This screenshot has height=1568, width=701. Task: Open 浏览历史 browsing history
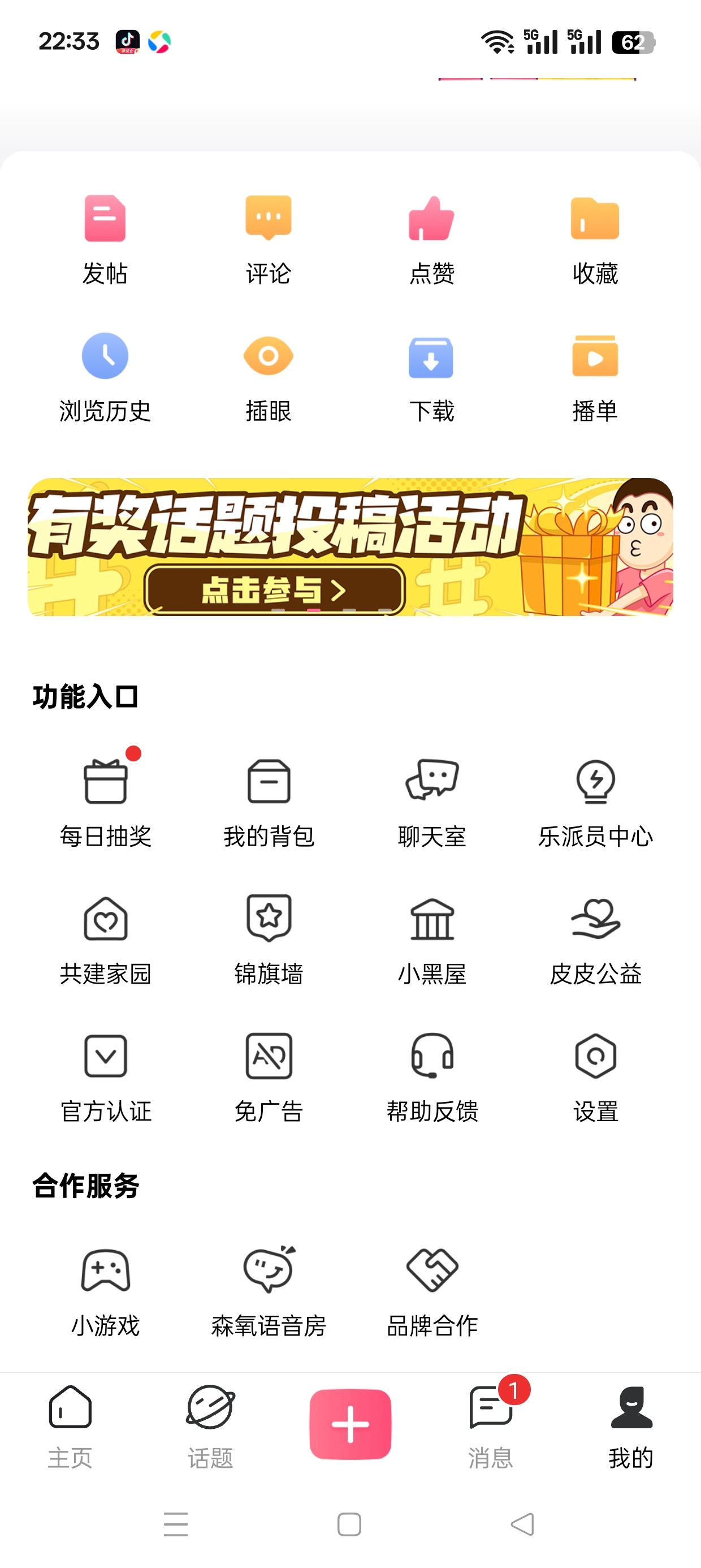pos(105,377)
